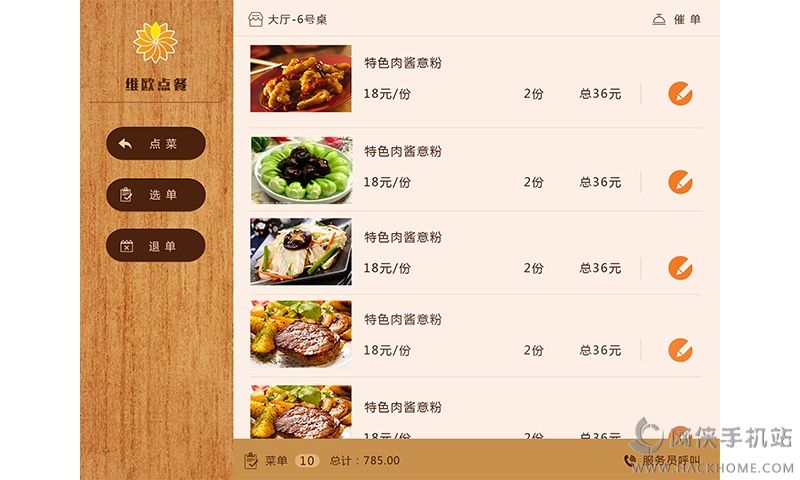Tap 催单 to rush the order
This screenshot has height=480, width=800.
coord(677,19)
